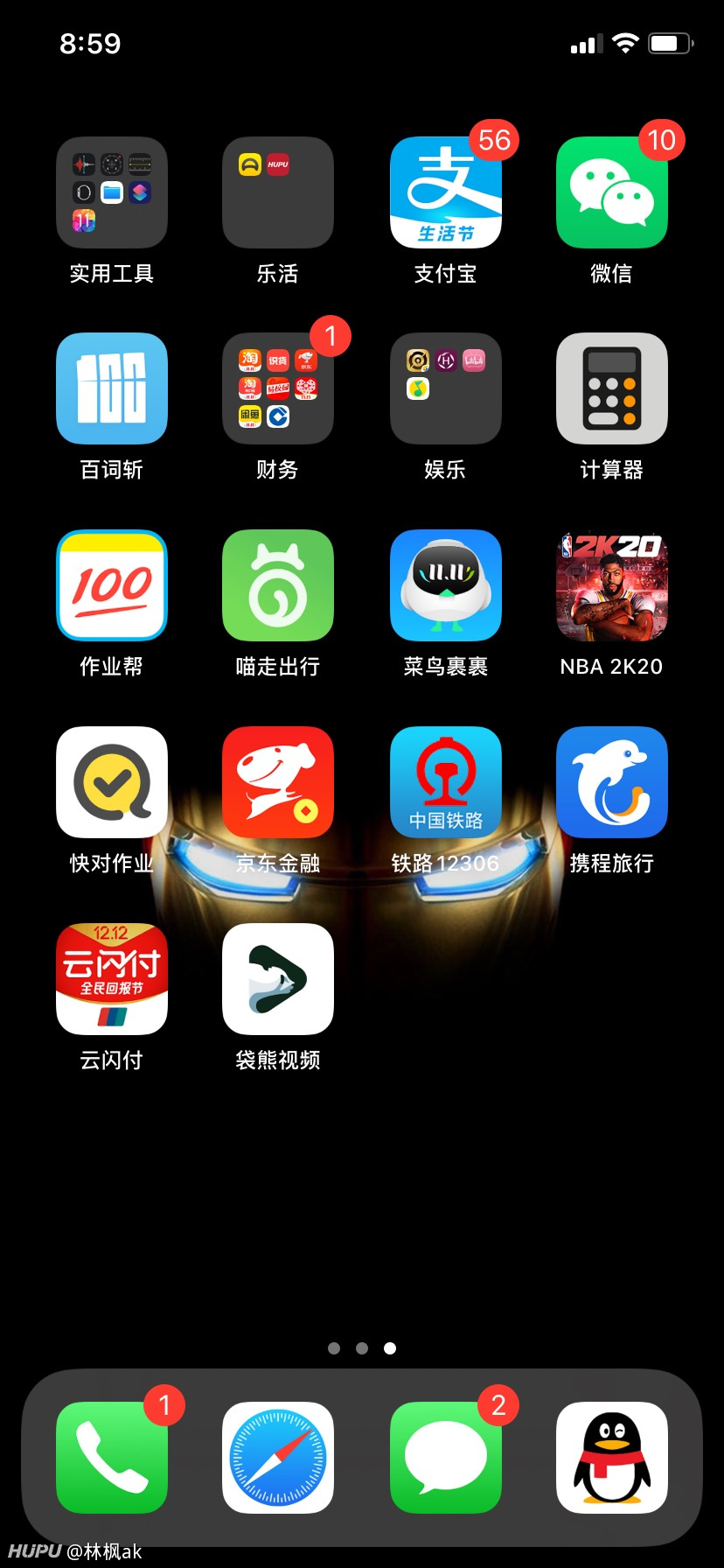Open the QQ penguin app in dock
This screenshot has height=1568, width=724.
[x=612, y=1458]
